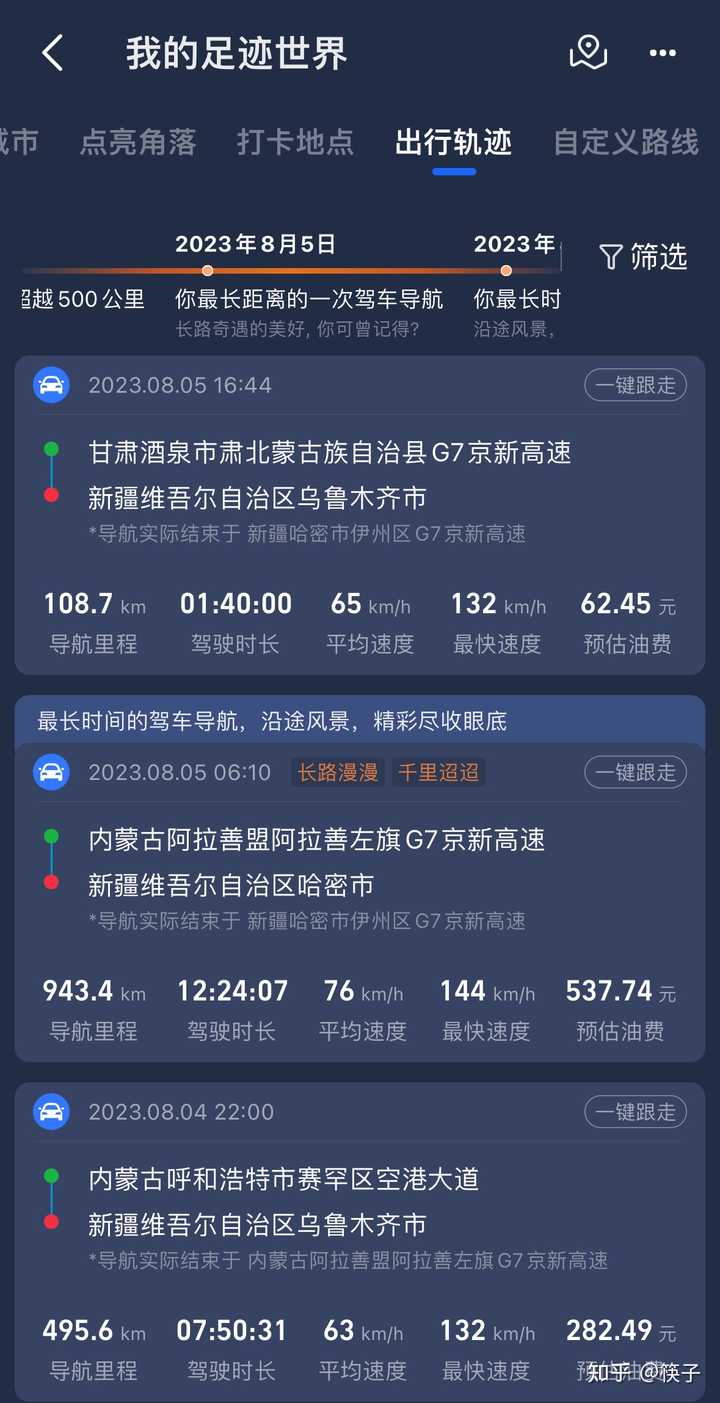This screenshot has height=1403, width=720.
Task: Select the 2023年8月5日 timeline point
Action: click(x=207, y=270)
